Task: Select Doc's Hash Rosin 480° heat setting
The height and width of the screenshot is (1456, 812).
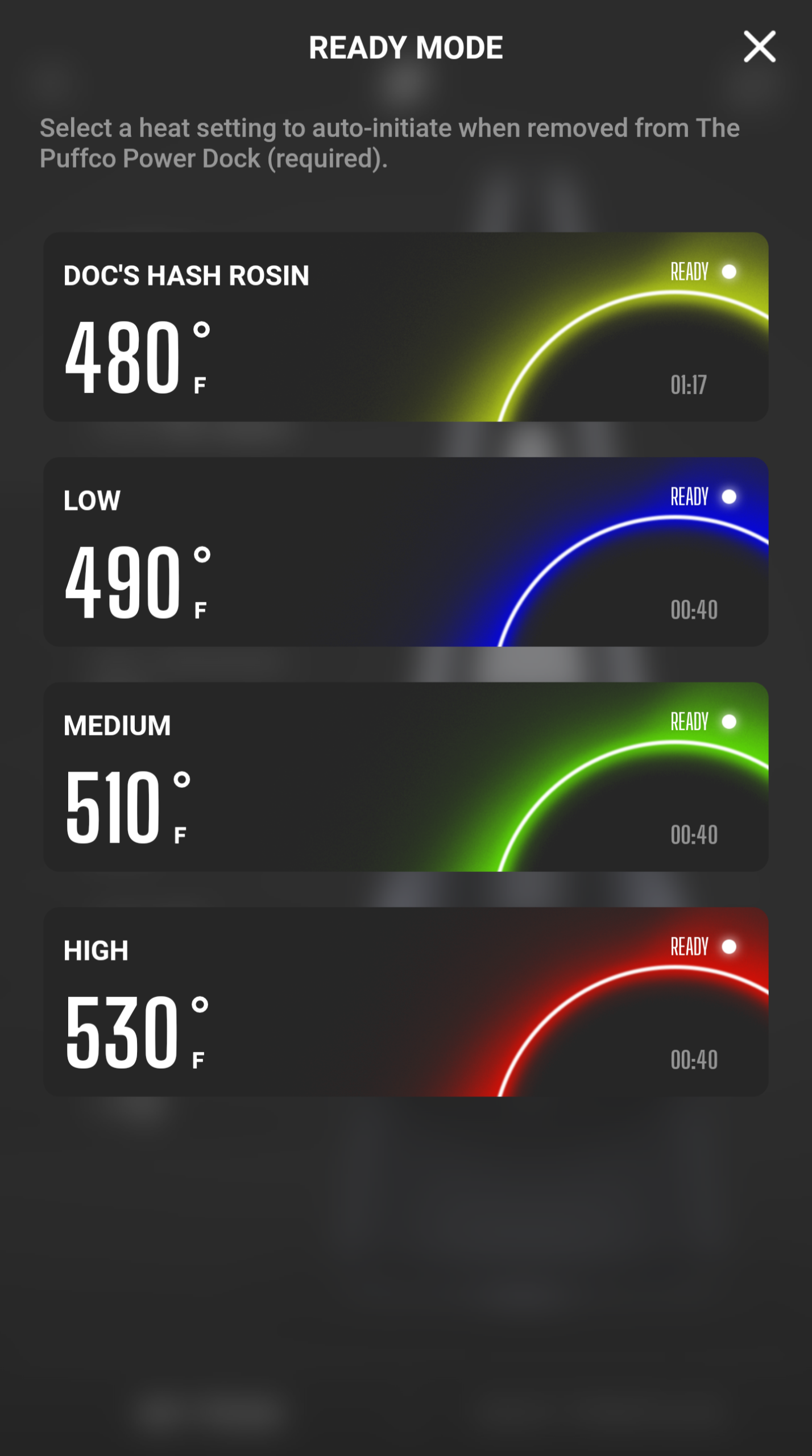Action: [x=405, y=326]
